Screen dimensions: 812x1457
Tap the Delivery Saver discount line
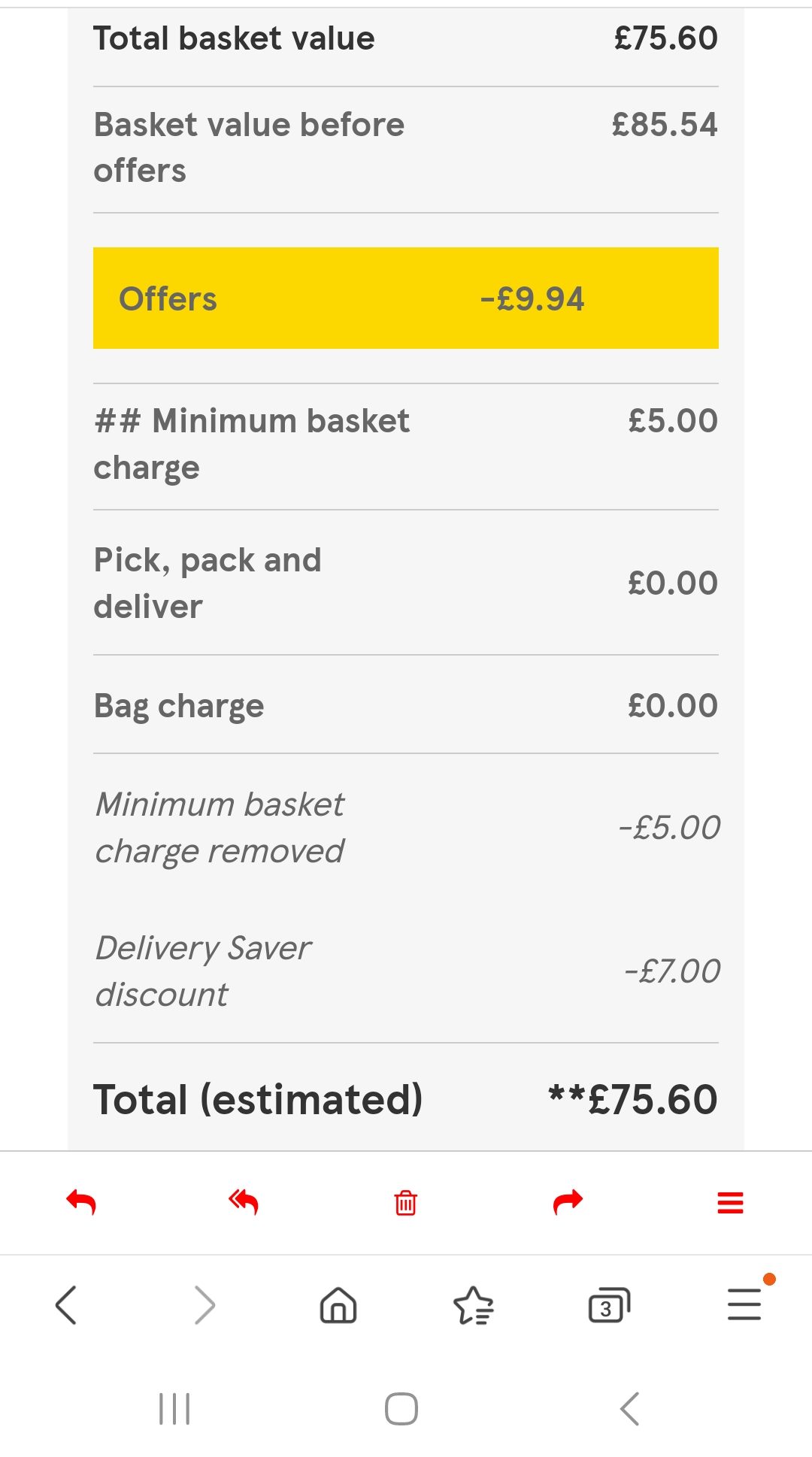coord(405,970)
